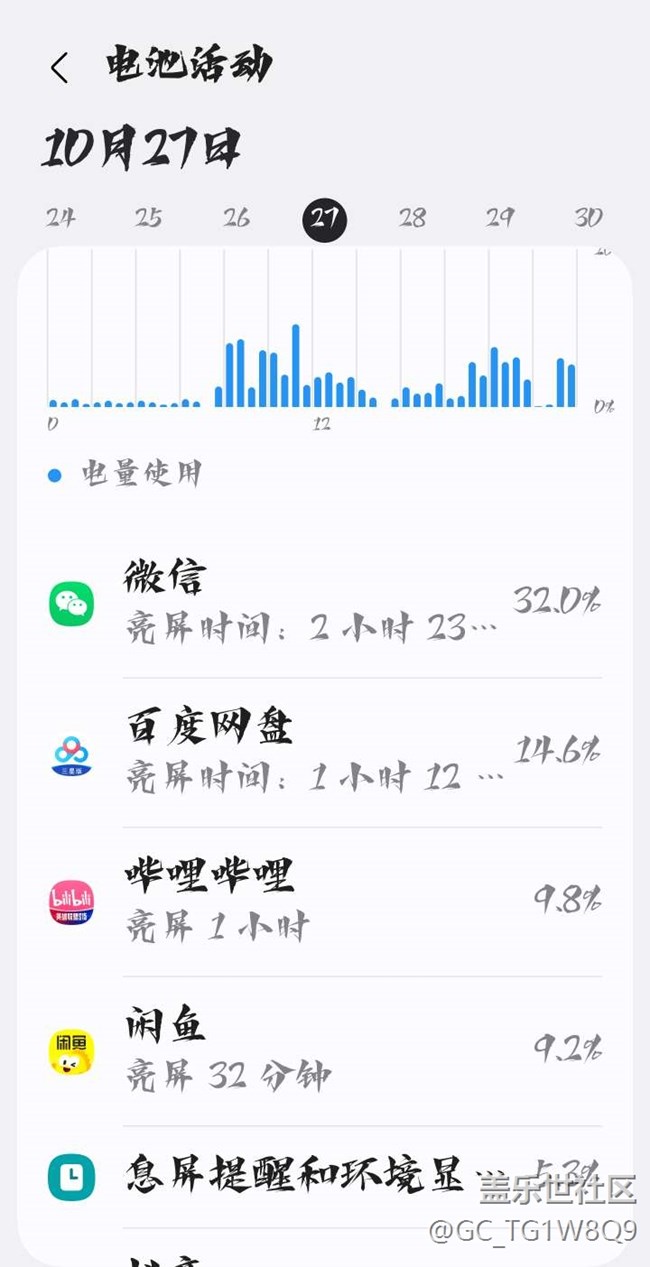Screen dimensions: 650x1267
Task: View 哔哩哔哩 battery usage details
Action: 325,901
